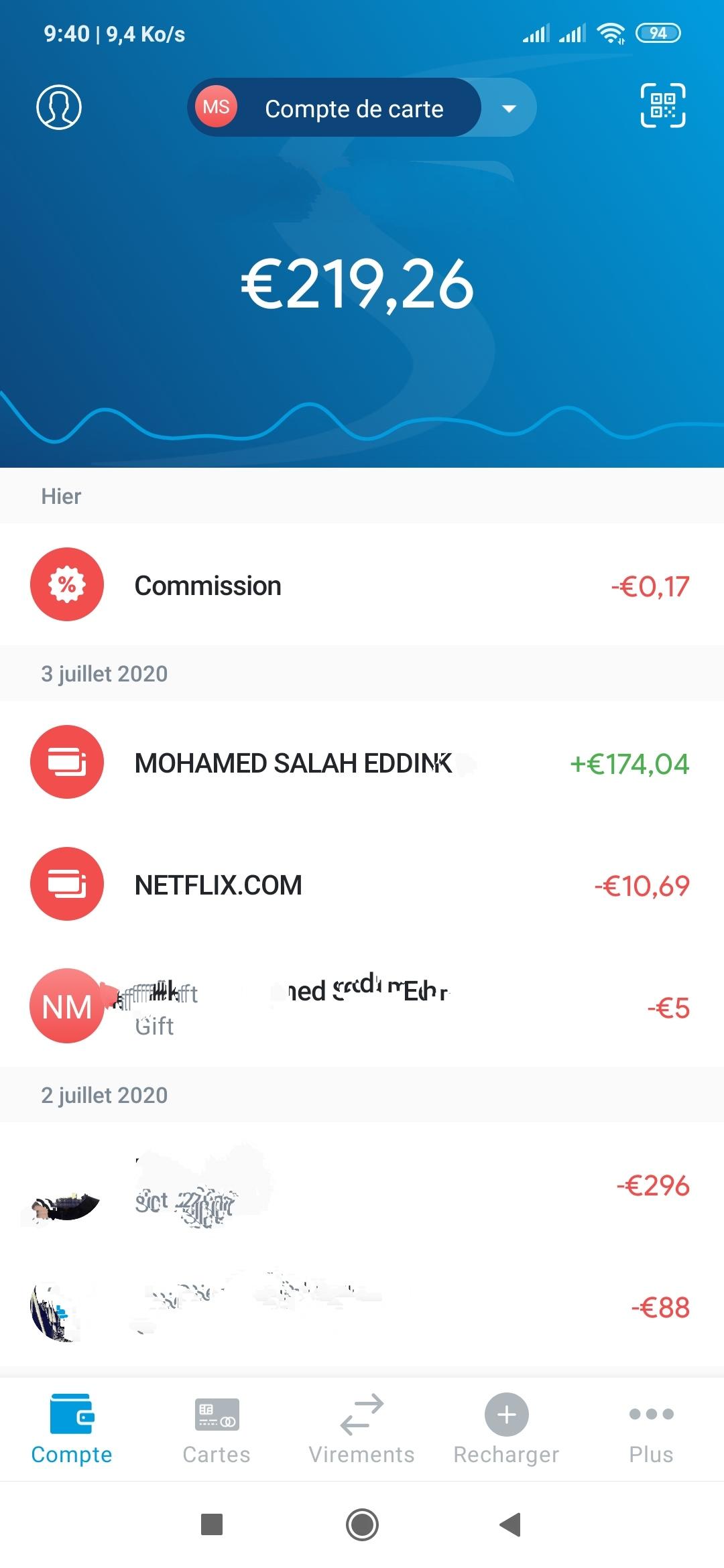Switch to the Cartes tab
724x1568 pixels.
click(217, 1429)
